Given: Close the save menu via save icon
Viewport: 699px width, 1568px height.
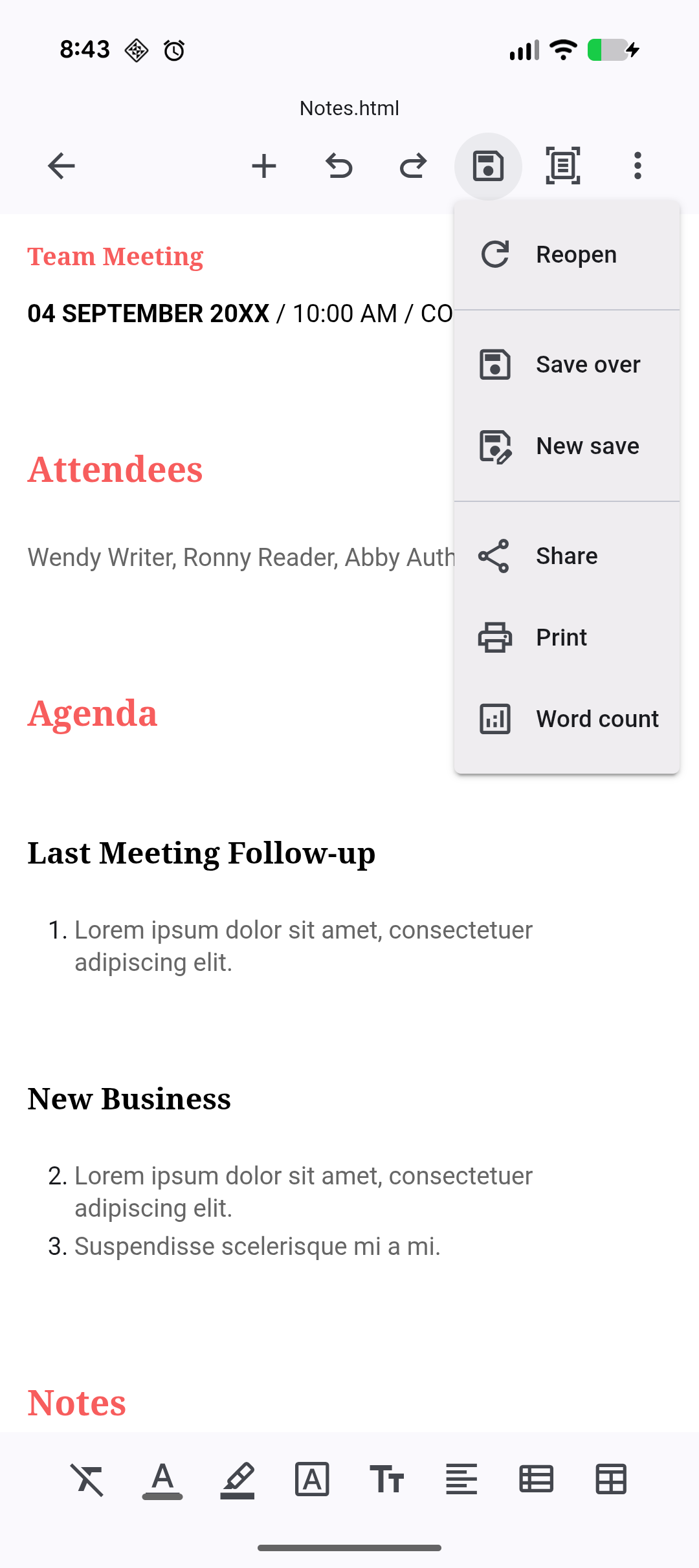Looking at the screenshot, I should (488, 166).
